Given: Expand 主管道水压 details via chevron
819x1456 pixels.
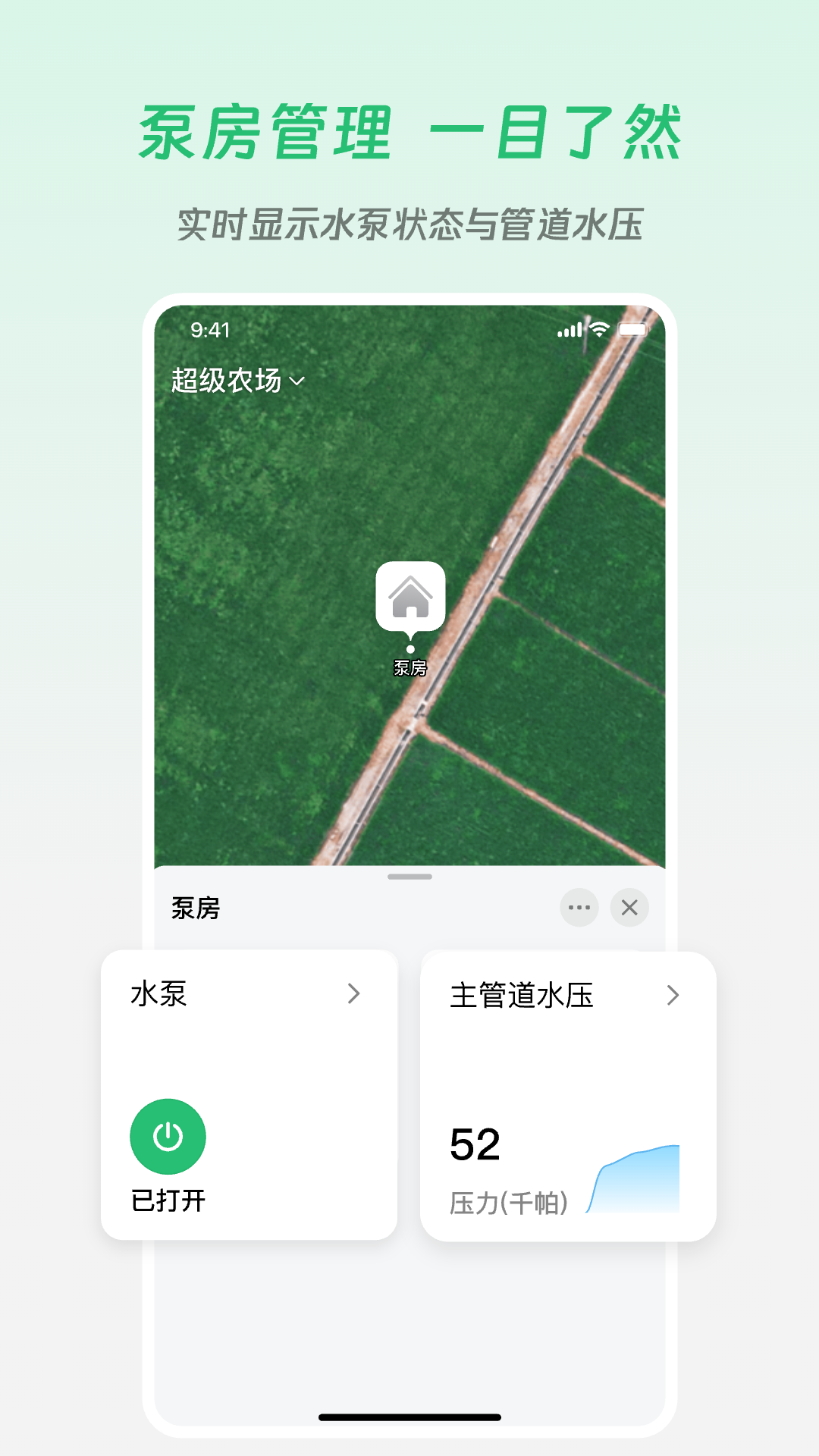Looking at the screenshot, I should (672, 996).
